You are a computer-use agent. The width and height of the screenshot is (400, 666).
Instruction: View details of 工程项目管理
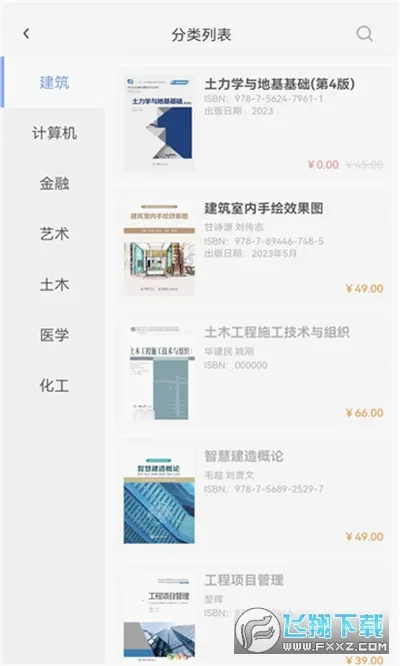pyautogui.click(x=253, y=615)
